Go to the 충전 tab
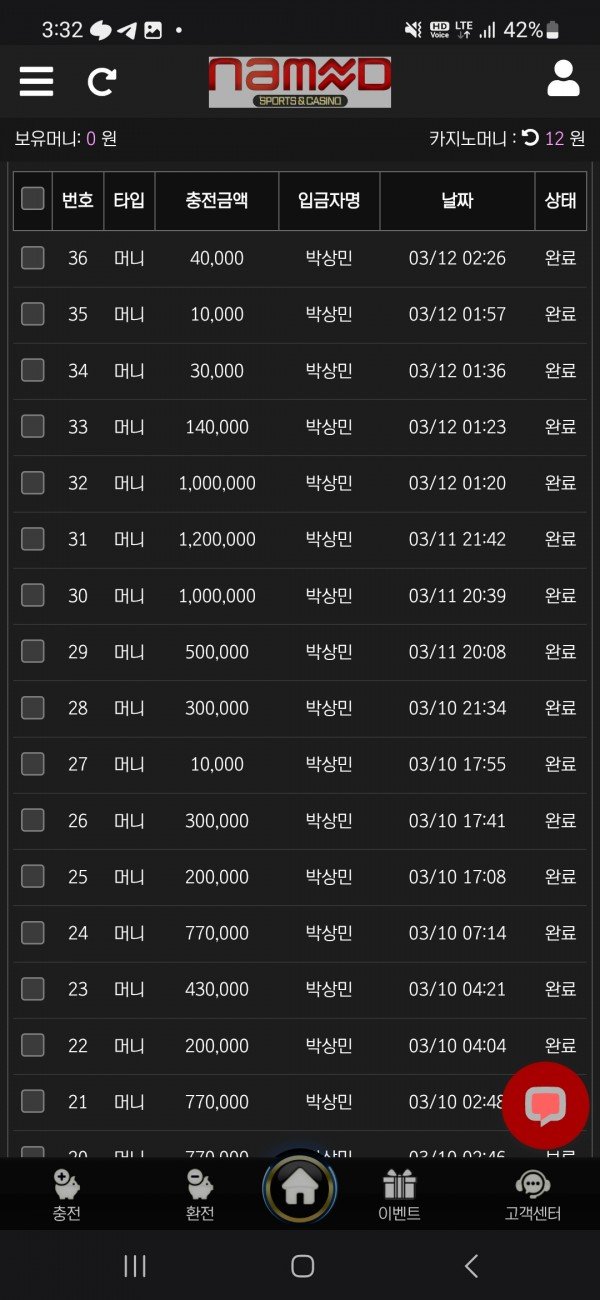600x1300 pixels. pyautogui.click(x=67, y=1195)
